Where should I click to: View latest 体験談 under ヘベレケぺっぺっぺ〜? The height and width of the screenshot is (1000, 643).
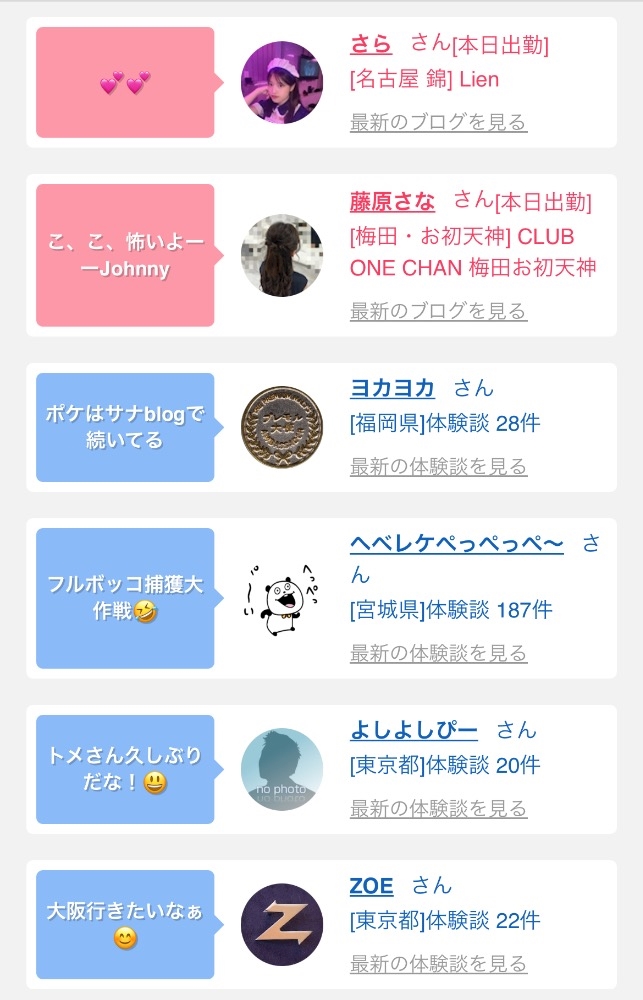tap(438, 653)
